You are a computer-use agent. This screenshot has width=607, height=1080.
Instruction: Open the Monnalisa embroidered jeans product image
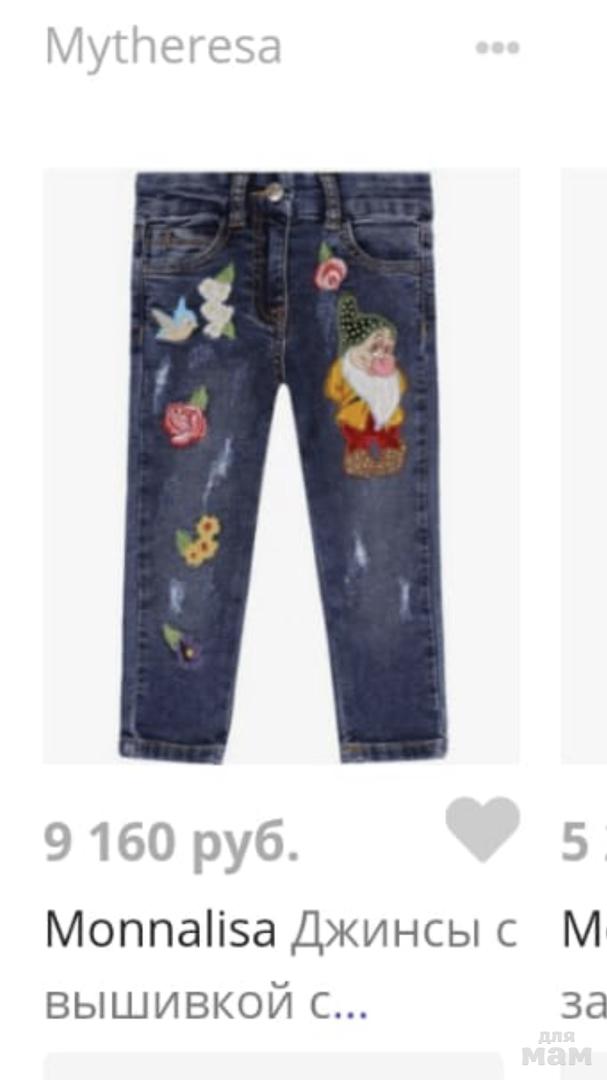click(281, 466)
